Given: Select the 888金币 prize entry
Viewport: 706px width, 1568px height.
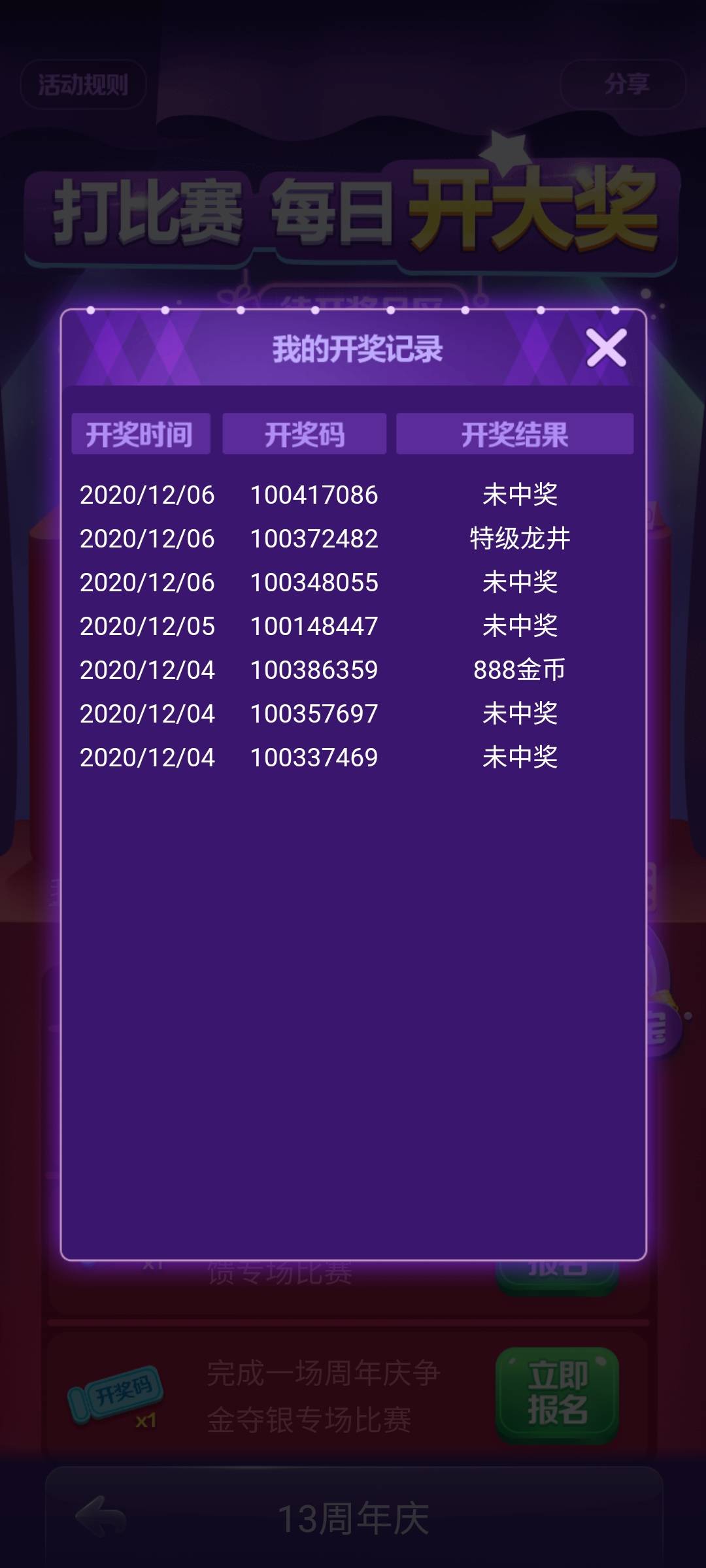Looking at the screenshot, I should (x=520, y=670).
